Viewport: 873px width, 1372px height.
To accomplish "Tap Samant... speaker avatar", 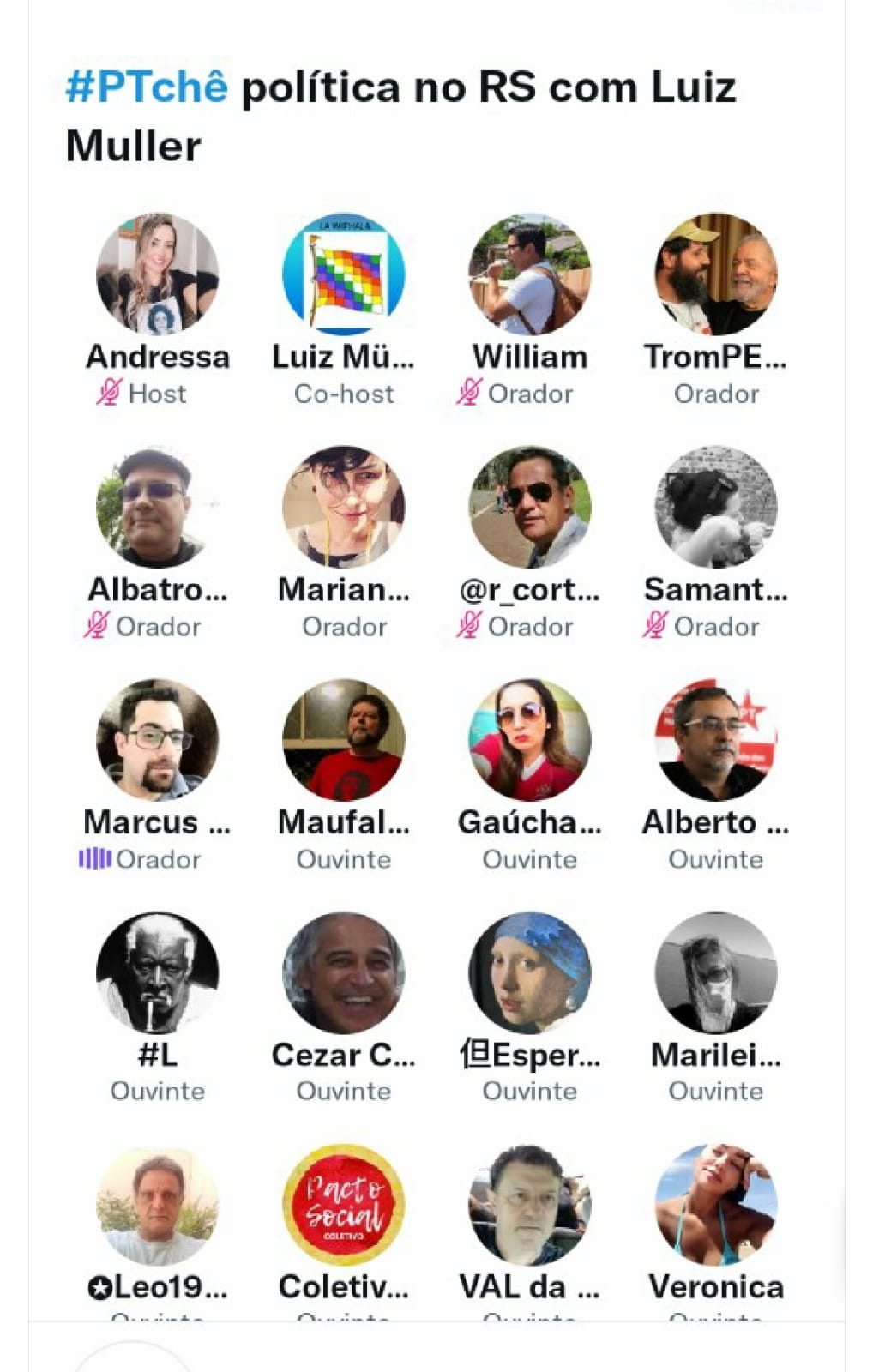I will click(716, 507).
